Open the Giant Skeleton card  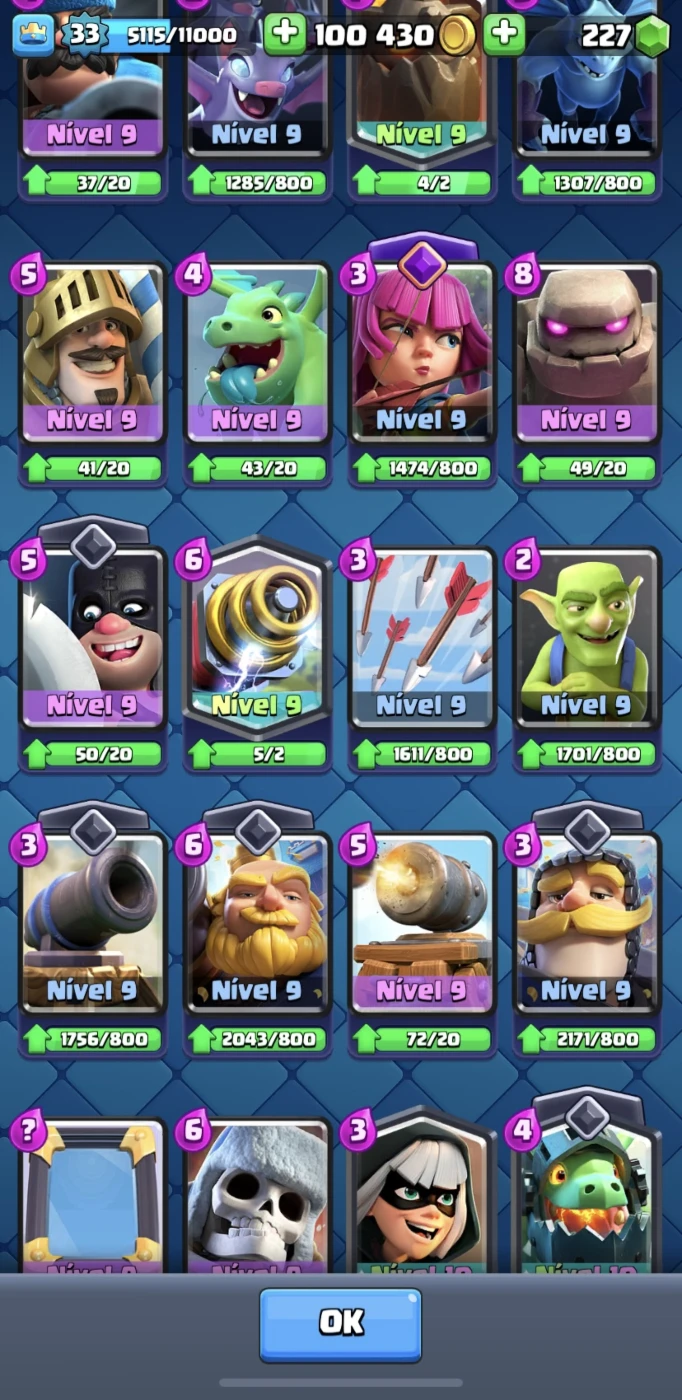(x=257, y=1195)
